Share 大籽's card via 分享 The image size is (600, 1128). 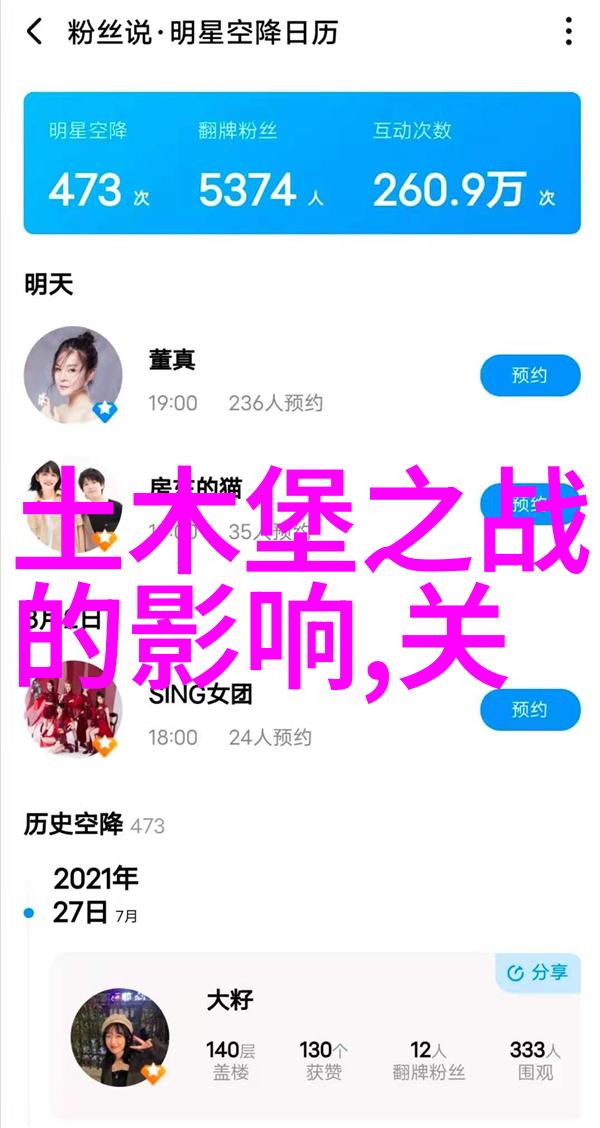coord(538,971)
